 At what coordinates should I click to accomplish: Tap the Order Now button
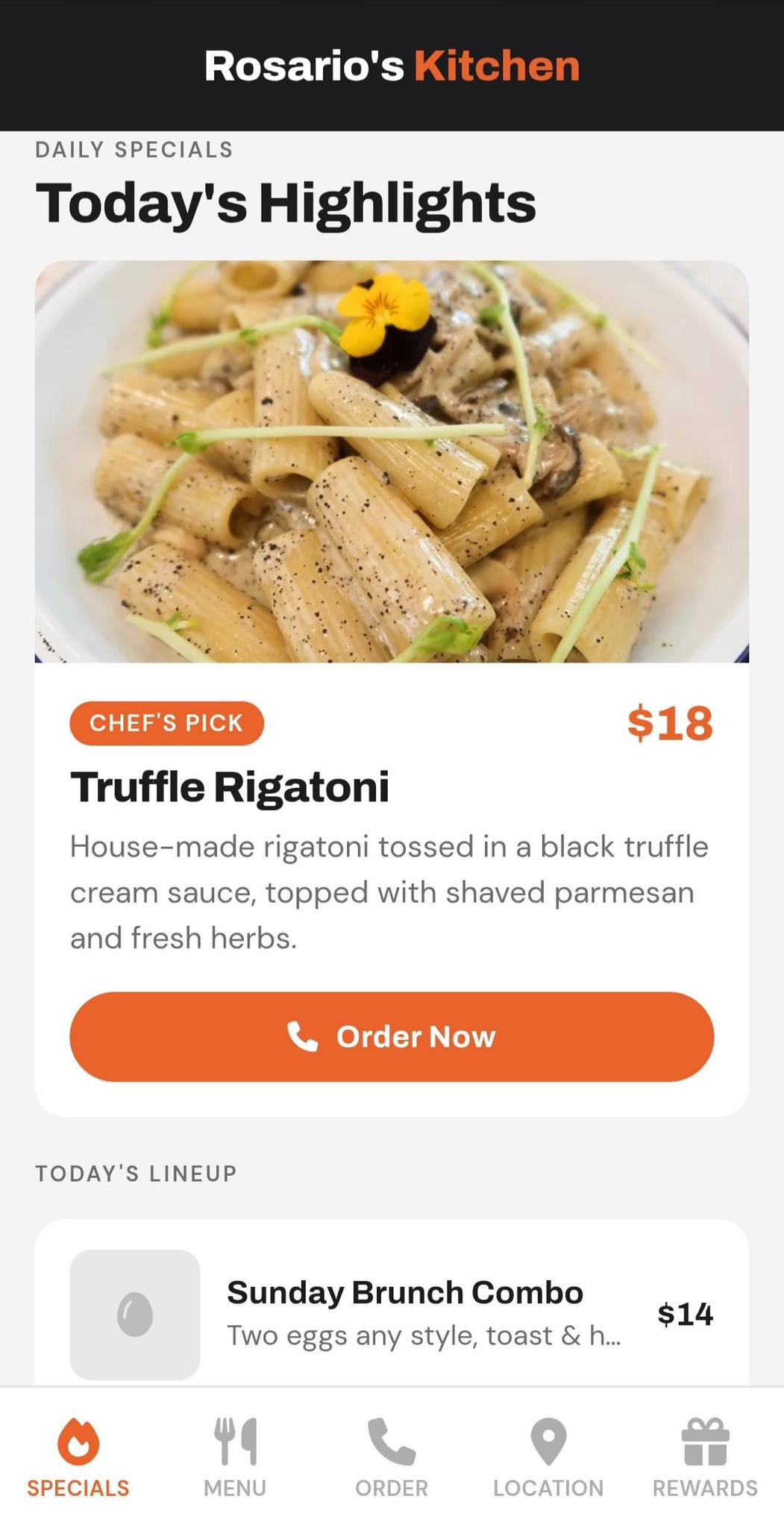(x=392, y=1036)
